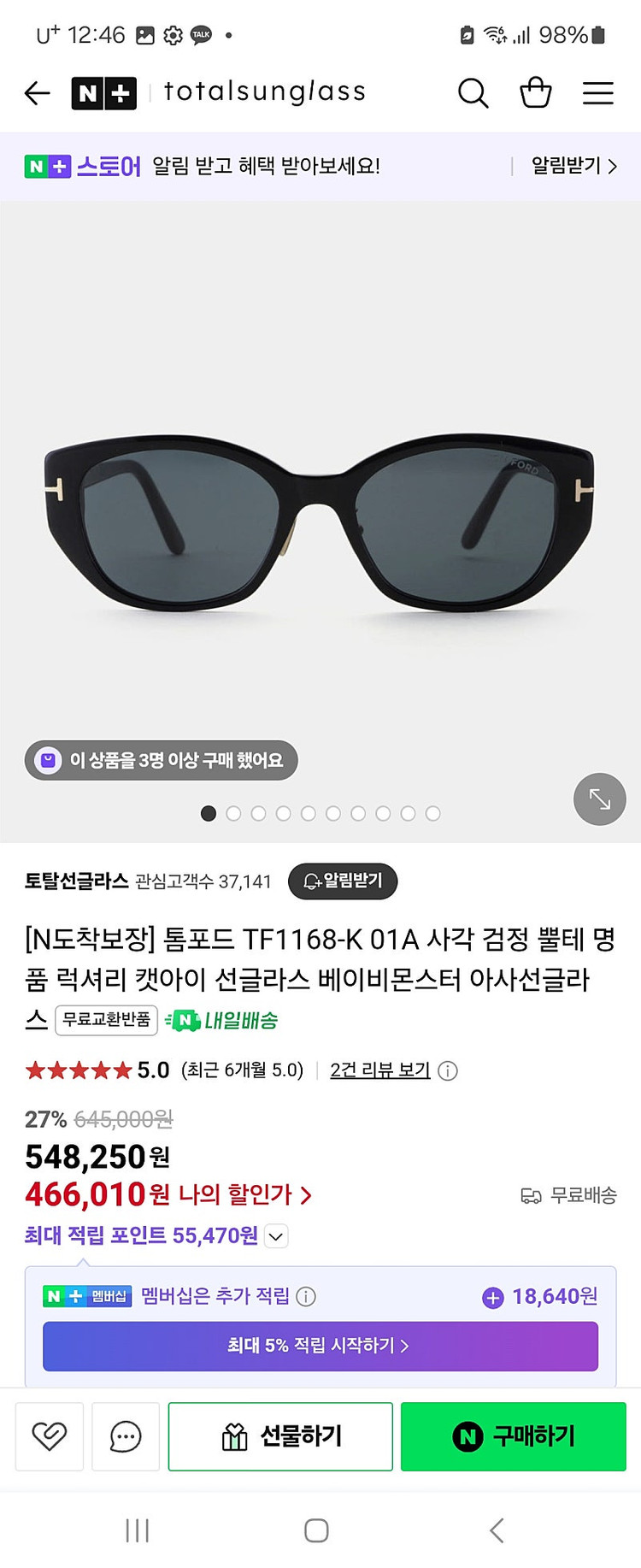Image resolution: width=641 pixels, height=1568 pixels.
Task: Tap the 선물하기 gift button
Action: (x=280, y=1436)
